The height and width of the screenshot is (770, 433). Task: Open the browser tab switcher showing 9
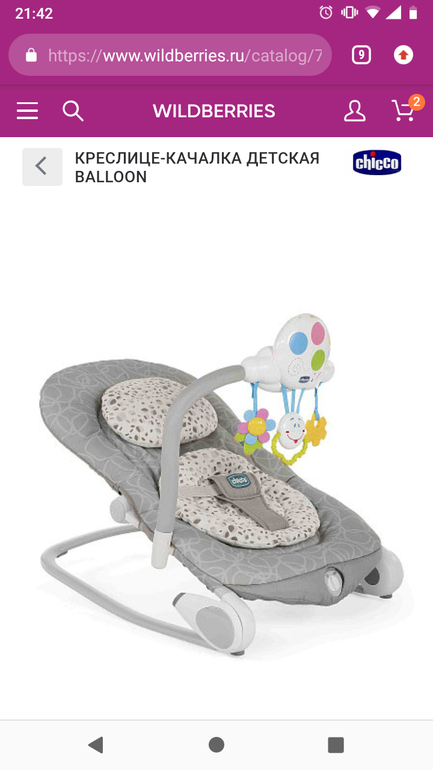tap(361, 55)
